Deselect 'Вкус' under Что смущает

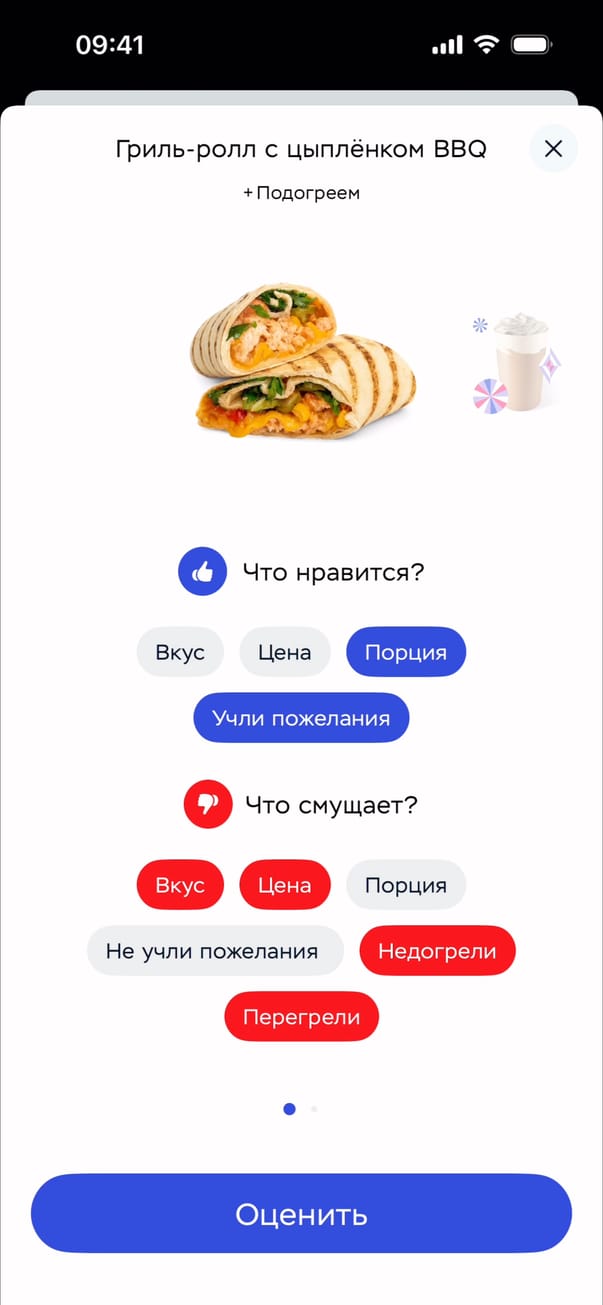point(180,885)
